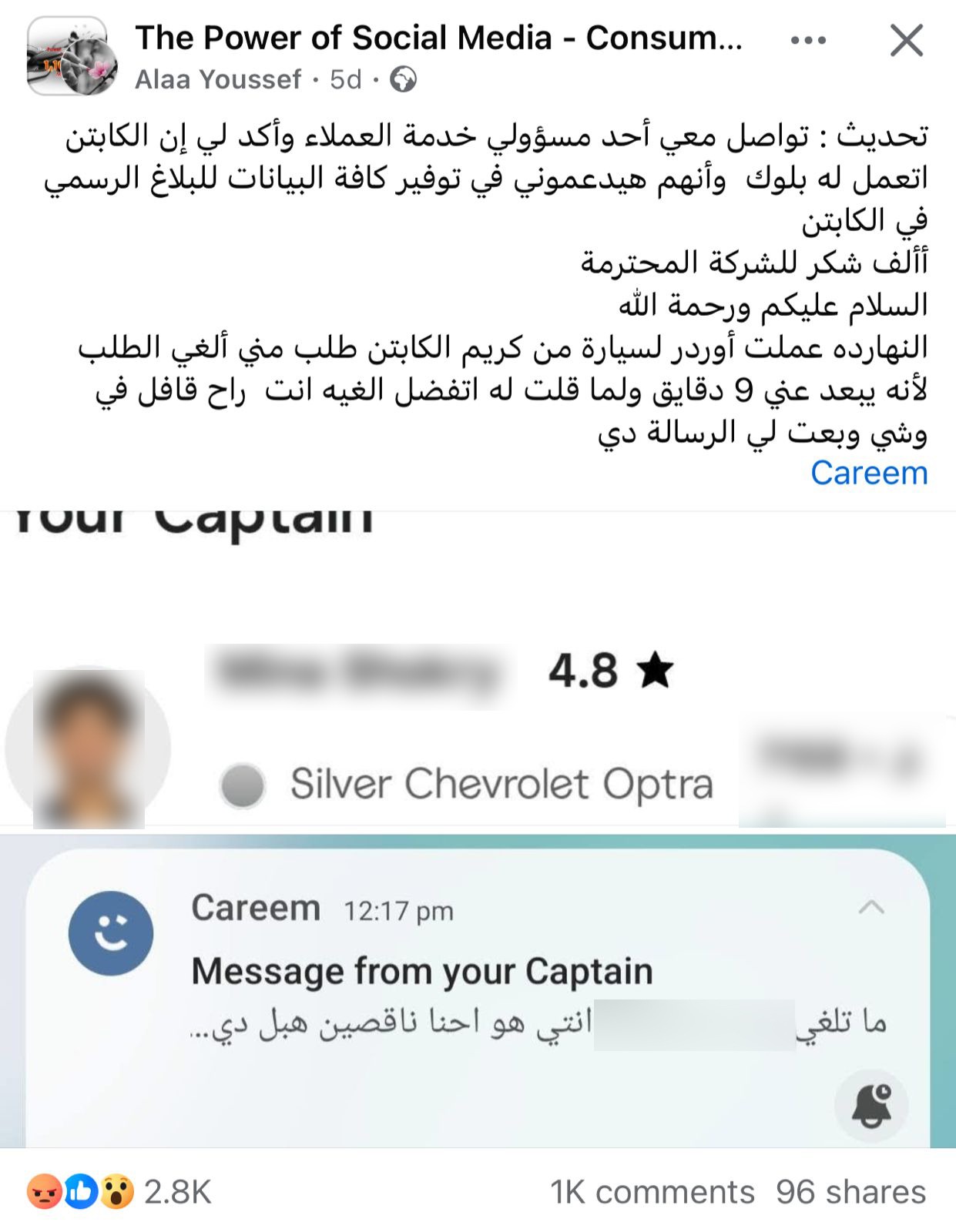Image resolution: width=956 pixels, height=1232 pixels.
Task: Open the 1K comments
Action: point(652,1192)
